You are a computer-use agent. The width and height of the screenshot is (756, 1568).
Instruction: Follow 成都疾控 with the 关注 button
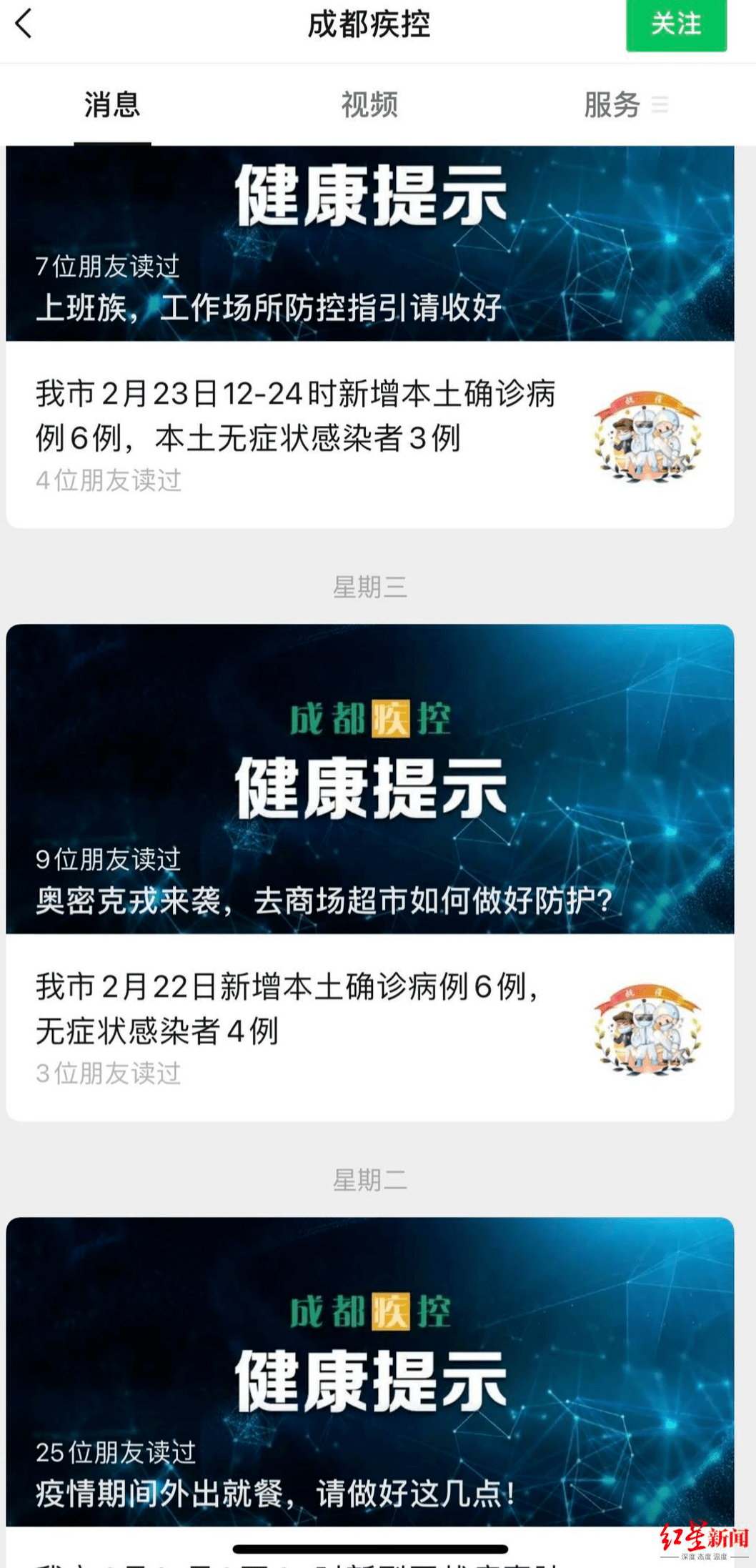coord(676,25)
